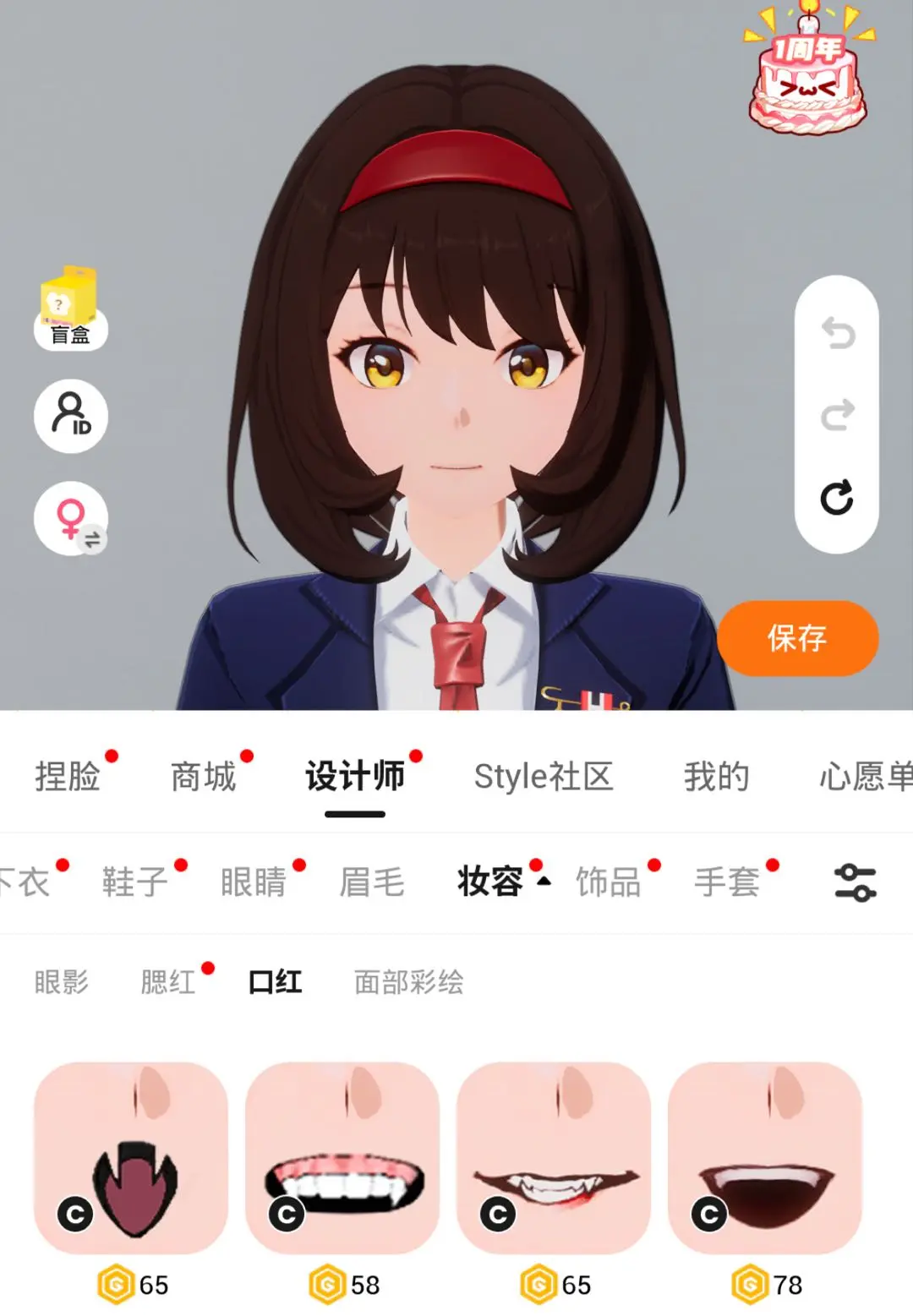Undo the last change

[837, 333]
